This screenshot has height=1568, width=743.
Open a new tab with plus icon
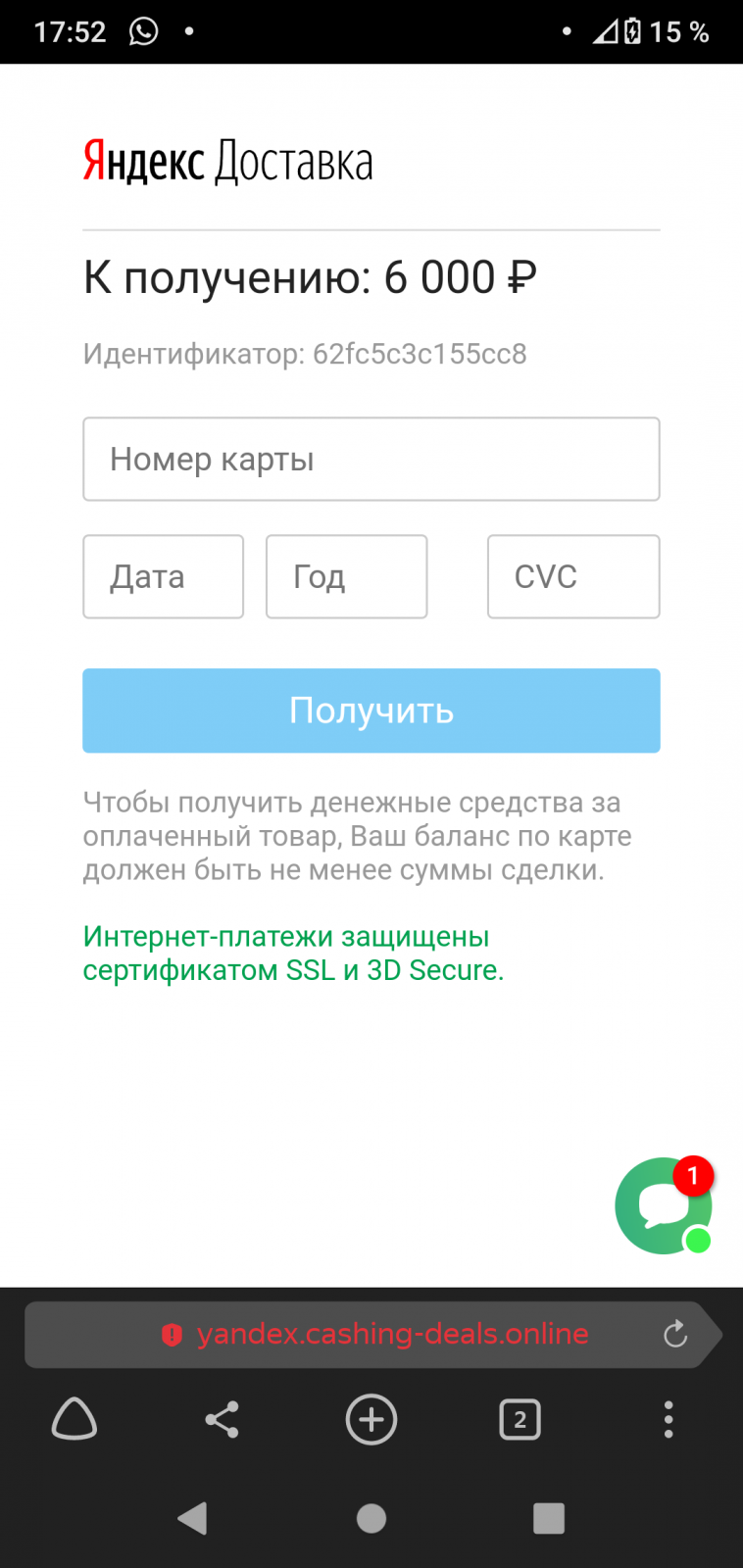371,1419
